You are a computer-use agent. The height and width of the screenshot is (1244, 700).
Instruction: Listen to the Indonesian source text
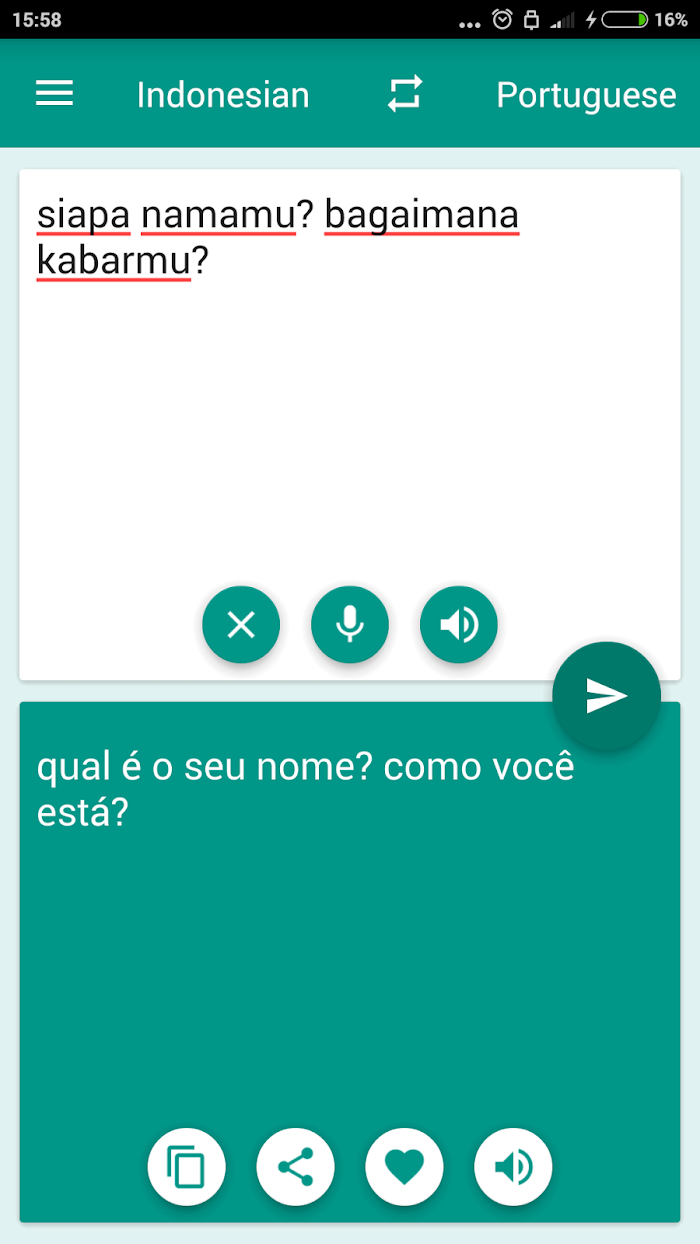pos(459,625)
